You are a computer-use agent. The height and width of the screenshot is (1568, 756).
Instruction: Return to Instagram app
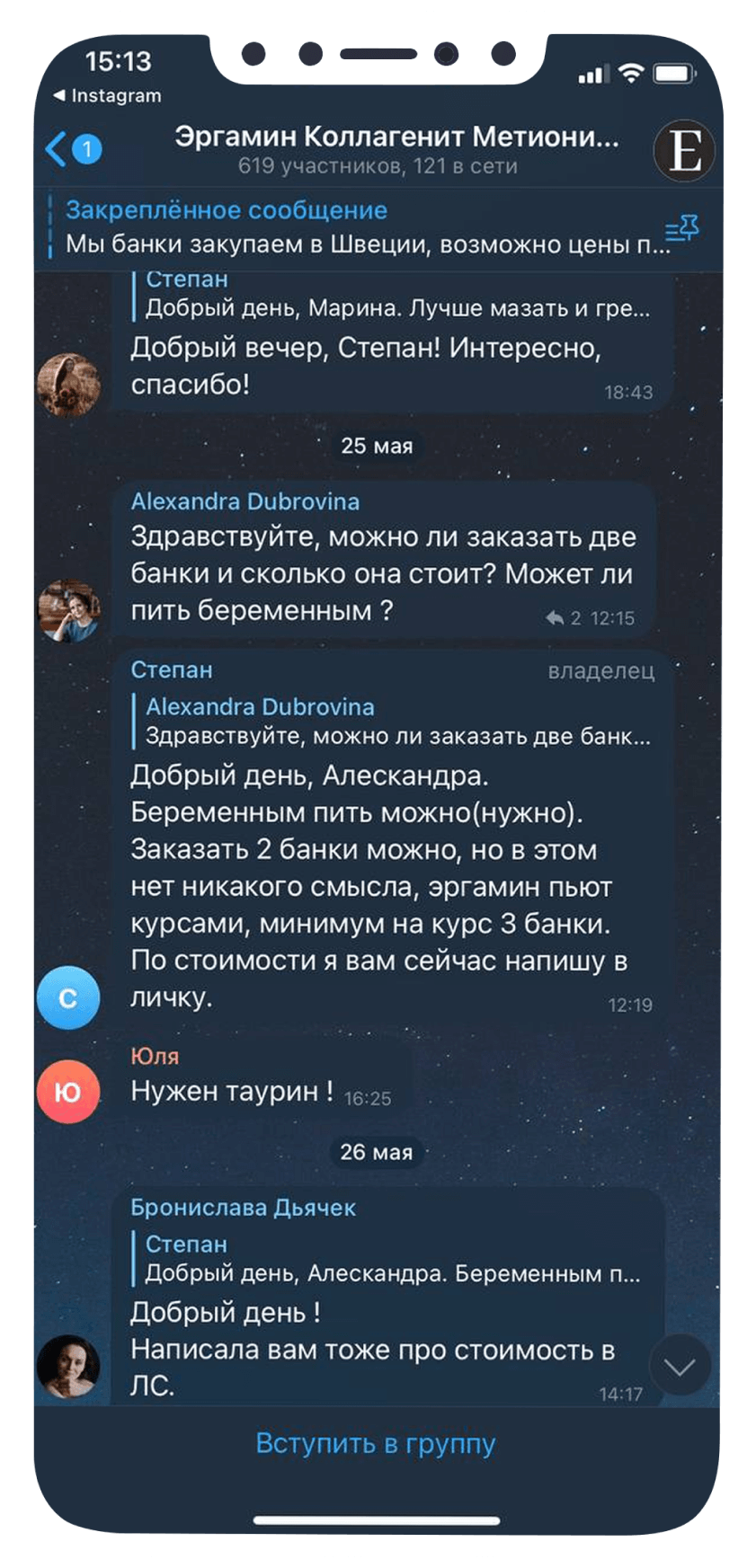pyautogui.click(x=108, y=95)
